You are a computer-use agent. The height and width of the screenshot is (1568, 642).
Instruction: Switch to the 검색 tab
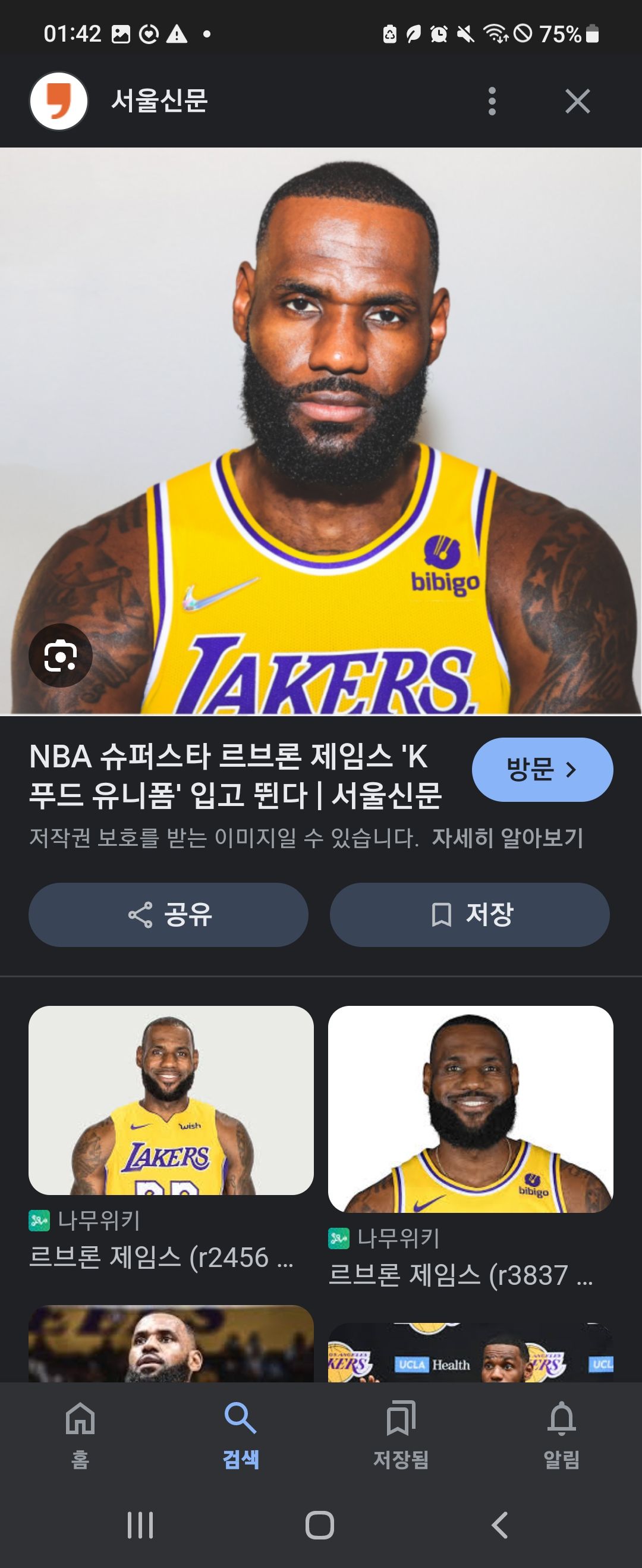(241, 1434)
